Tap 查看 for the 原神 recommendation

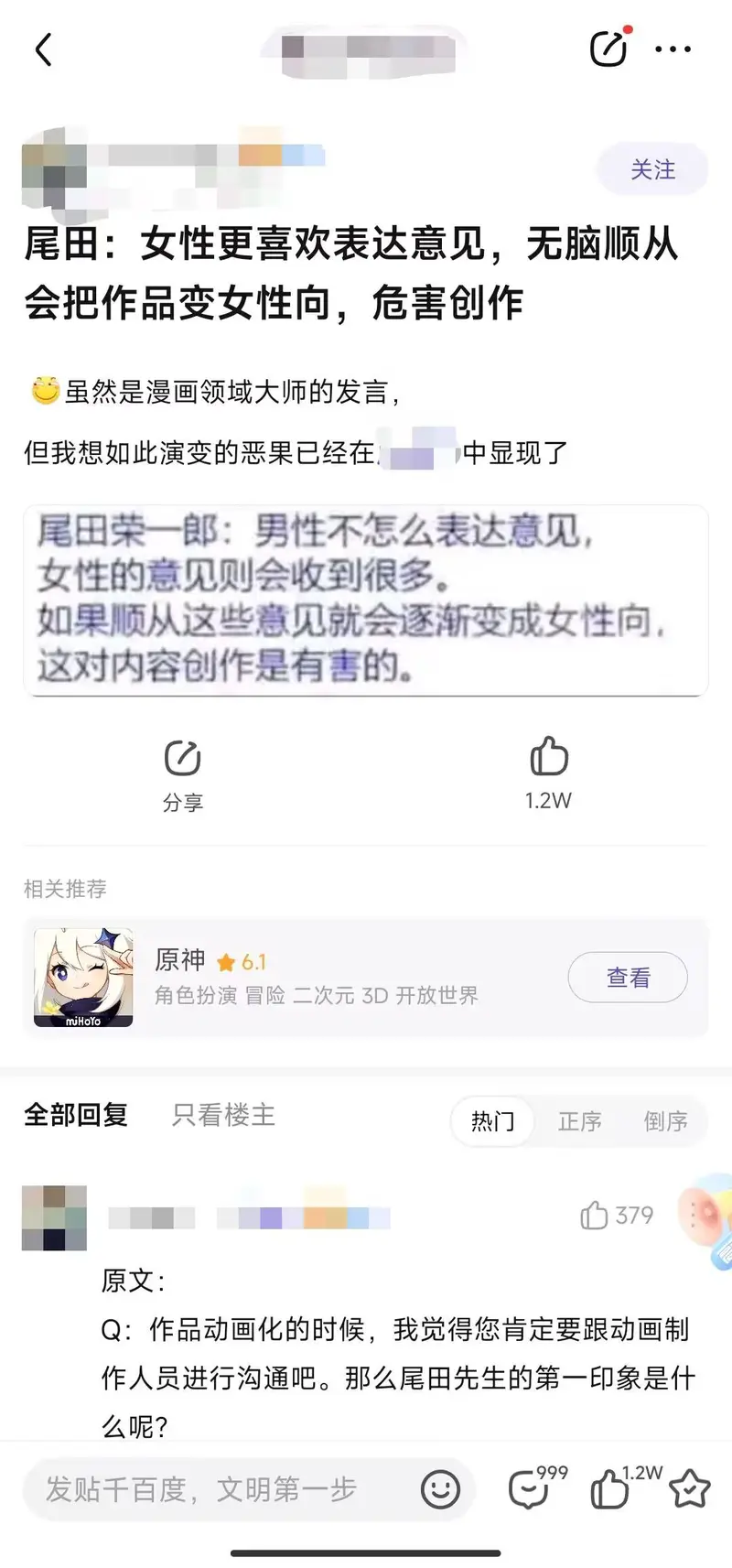click(628, 978)
